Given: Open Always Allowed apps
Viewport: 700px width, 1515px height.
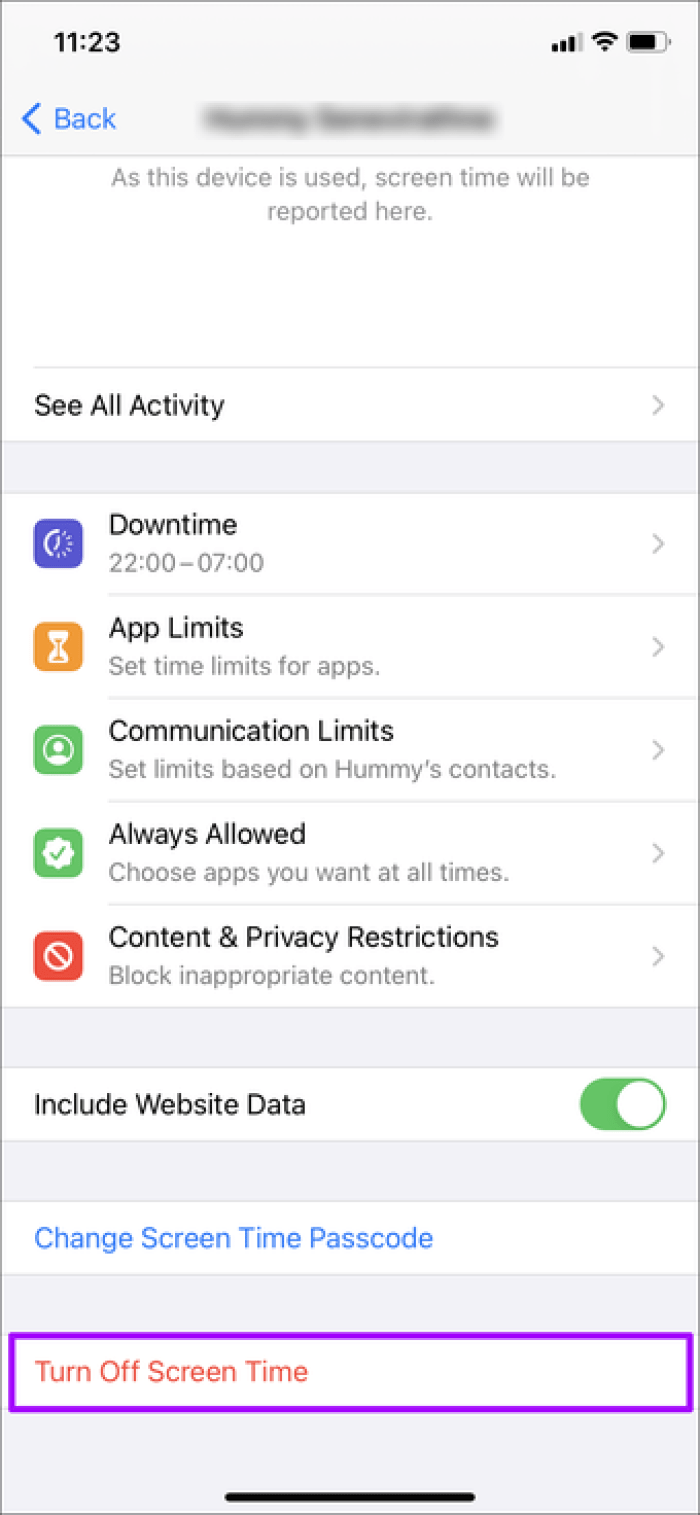Looking at the screenshot, I should 350,853.
